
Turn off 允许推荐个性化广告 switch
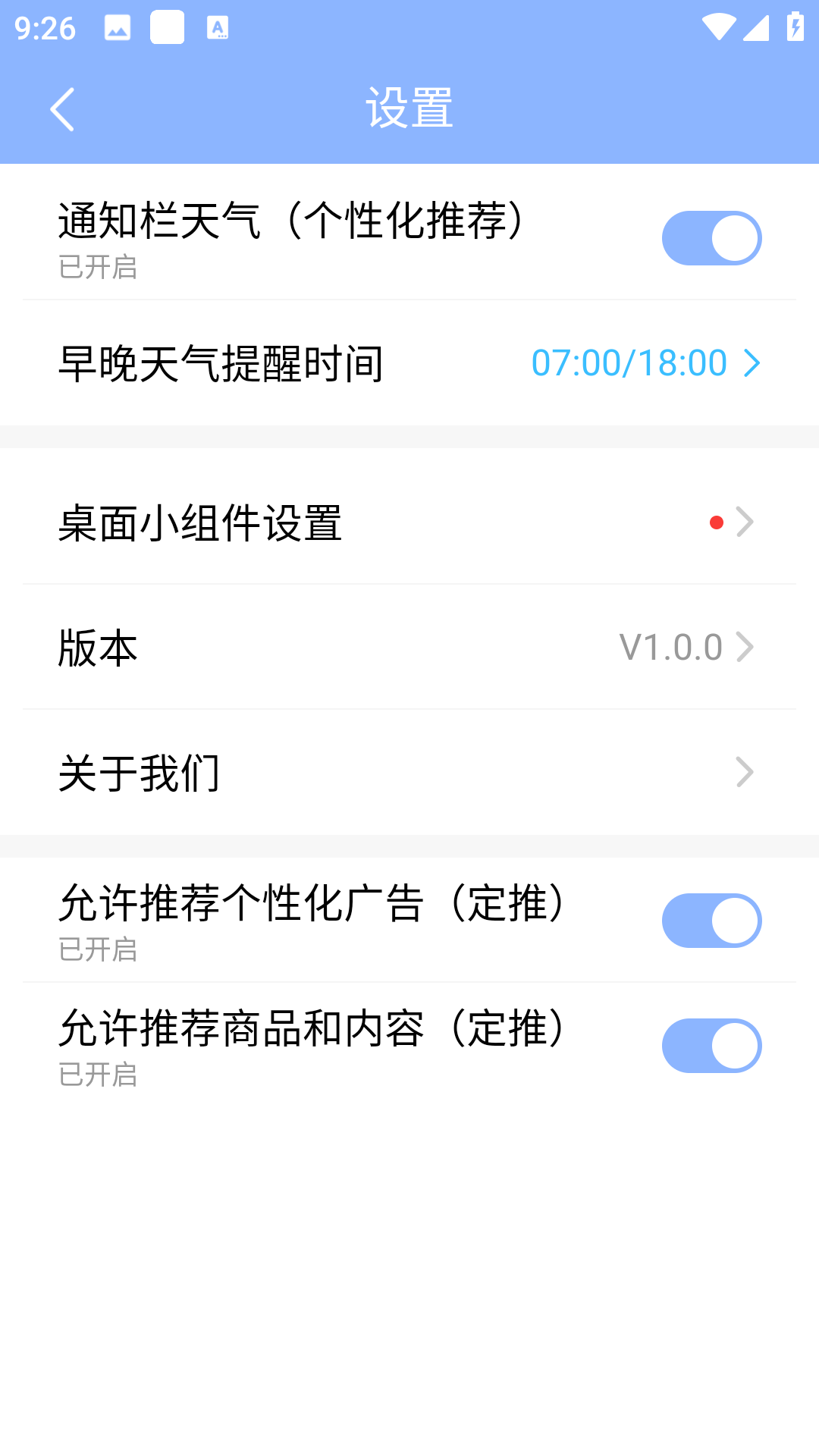tap(711, 921)
